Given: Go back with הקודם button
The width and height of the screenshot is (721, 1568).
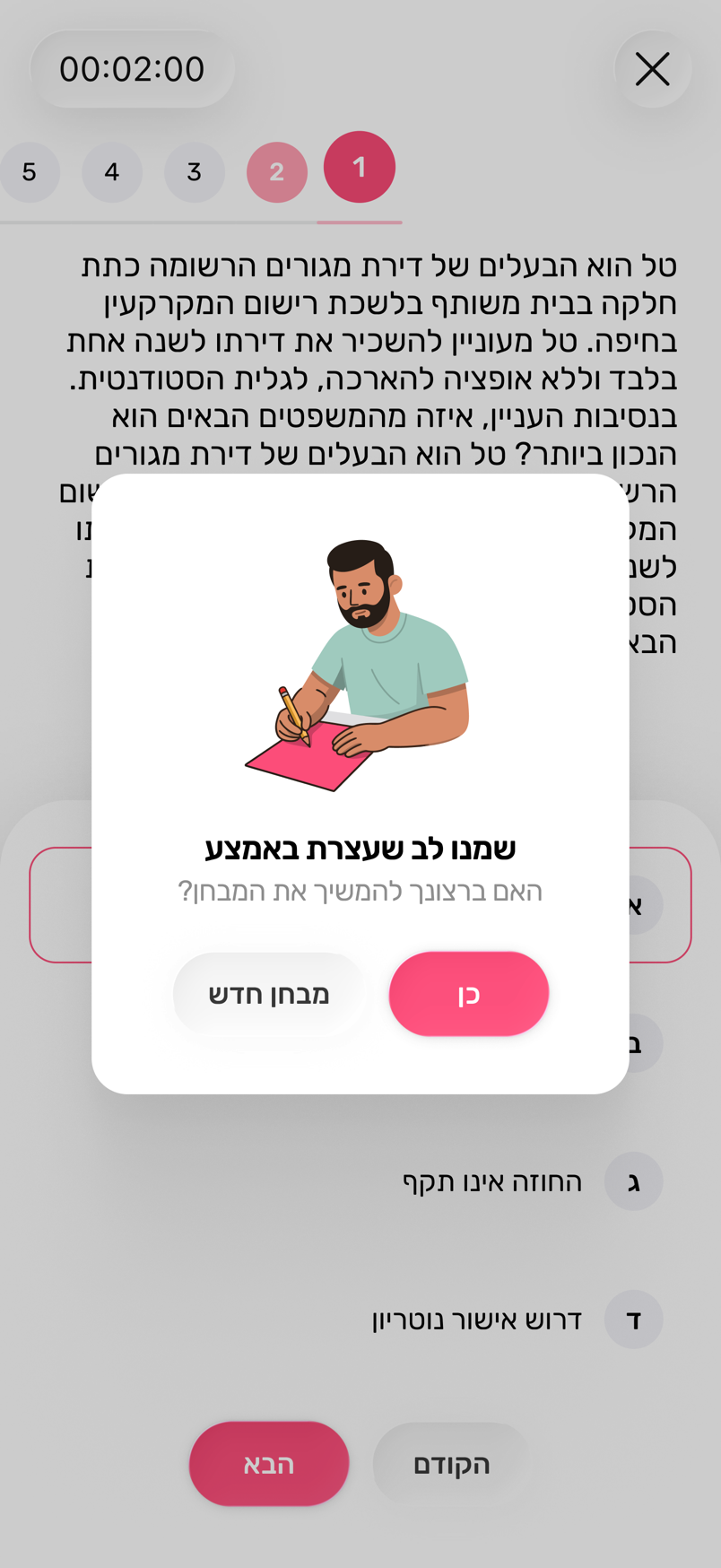Looking at the screenshot, I should pos(451,1463).
